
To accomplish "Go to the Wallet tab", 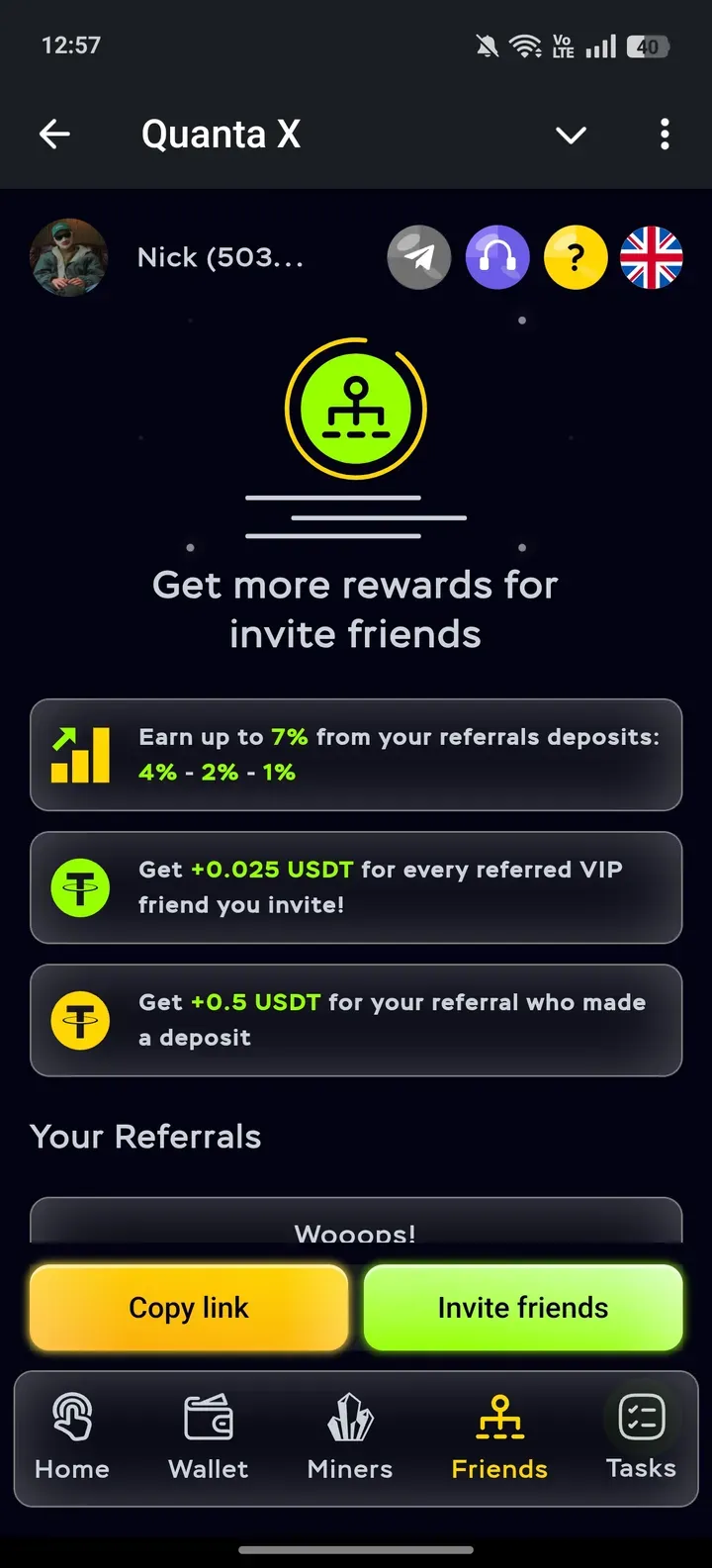I will (x=209, y=1436).
